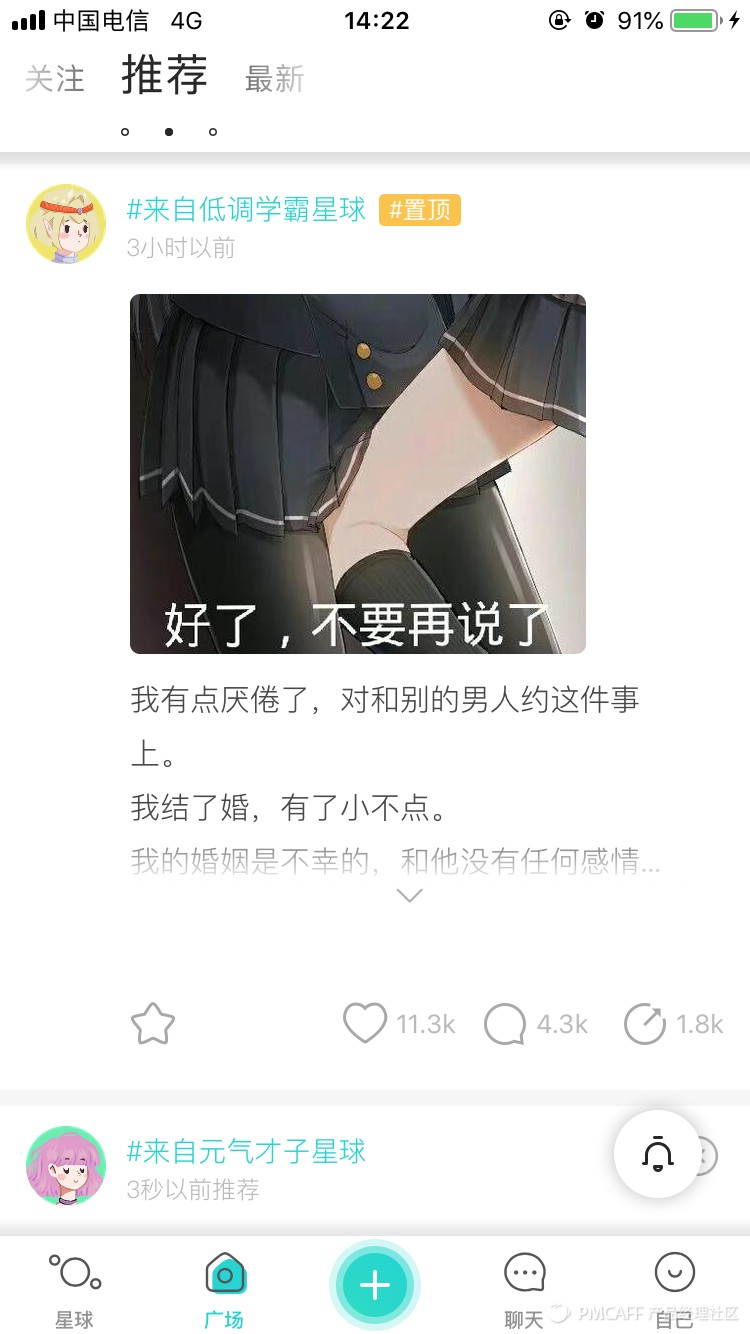Switch to the 关注 tab
Viewport: 750px width, 1334px height.
[x=56, y=80]
